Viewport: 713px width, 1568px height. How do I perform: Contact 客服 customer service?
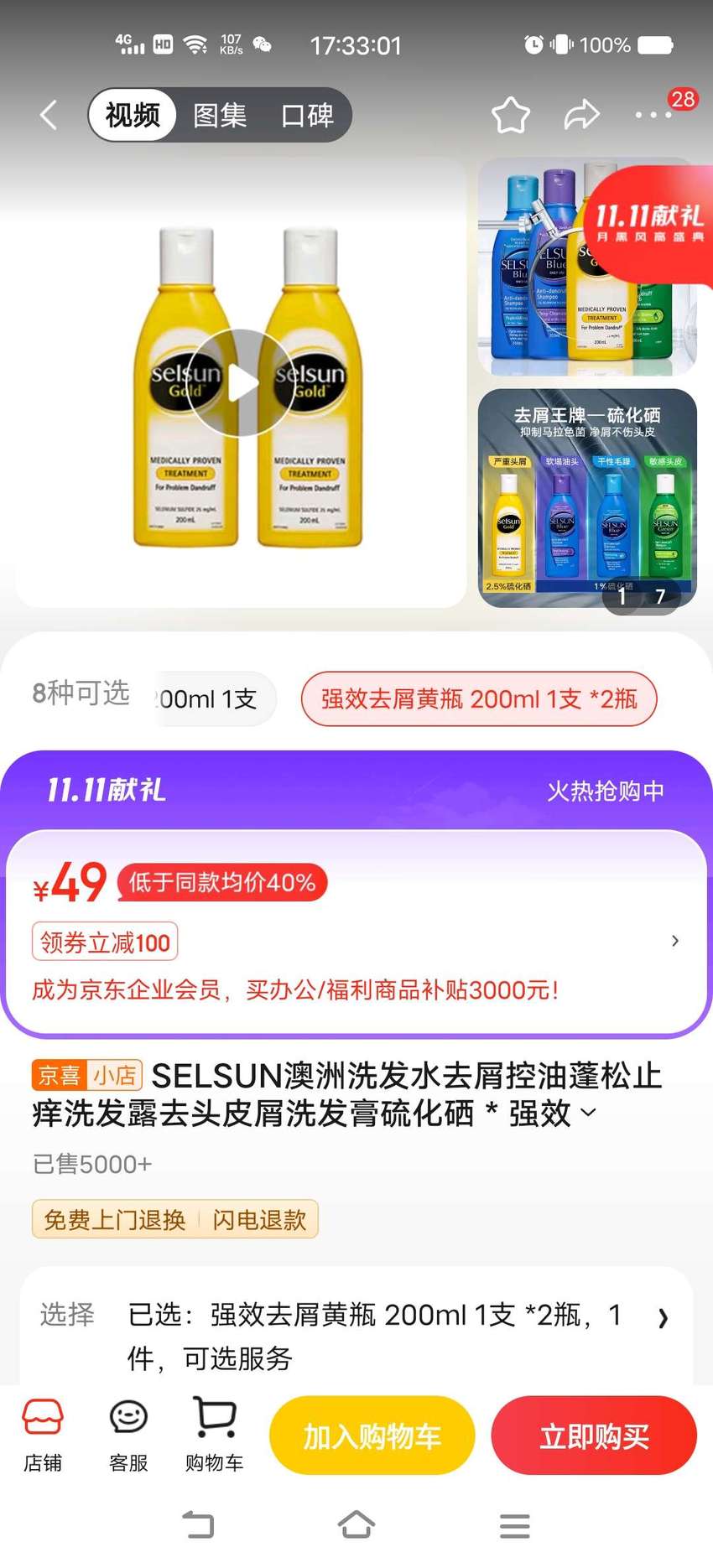click(128, 1436)
